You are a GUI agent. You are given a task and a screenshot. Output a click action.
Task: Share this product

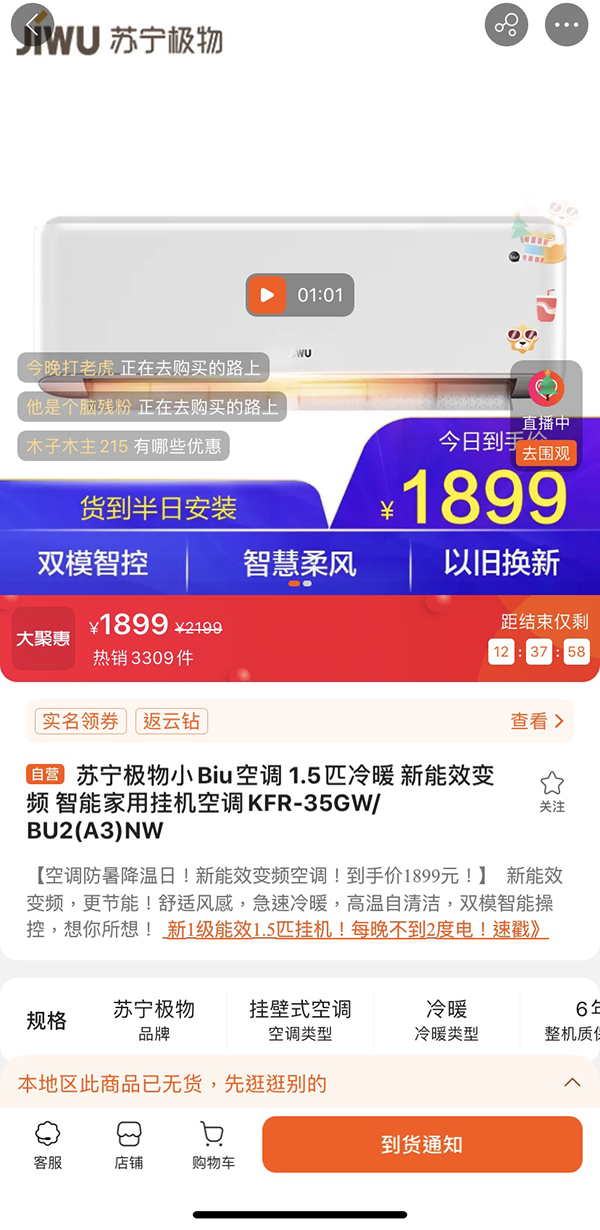[506, 25]
